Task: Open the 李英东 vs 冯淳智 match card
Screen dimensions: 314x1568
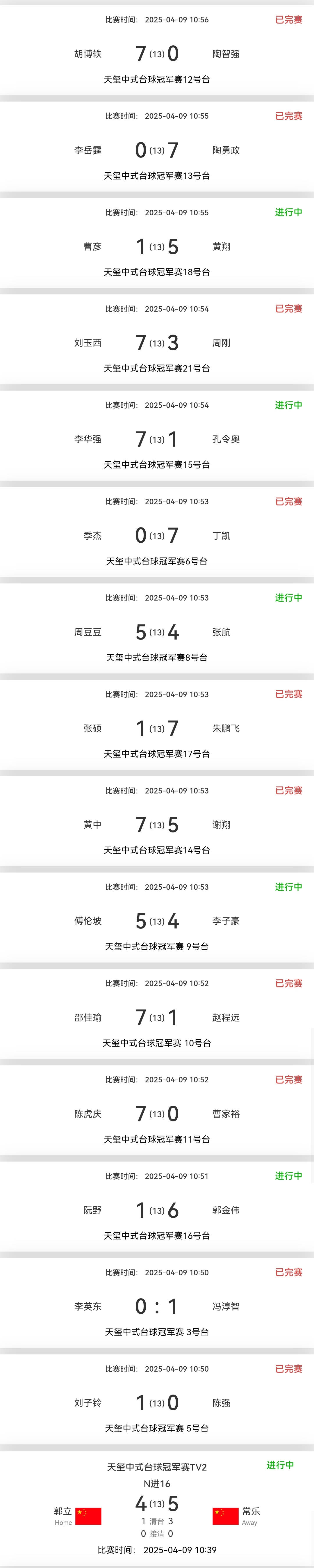Action: pos(157,1306)
